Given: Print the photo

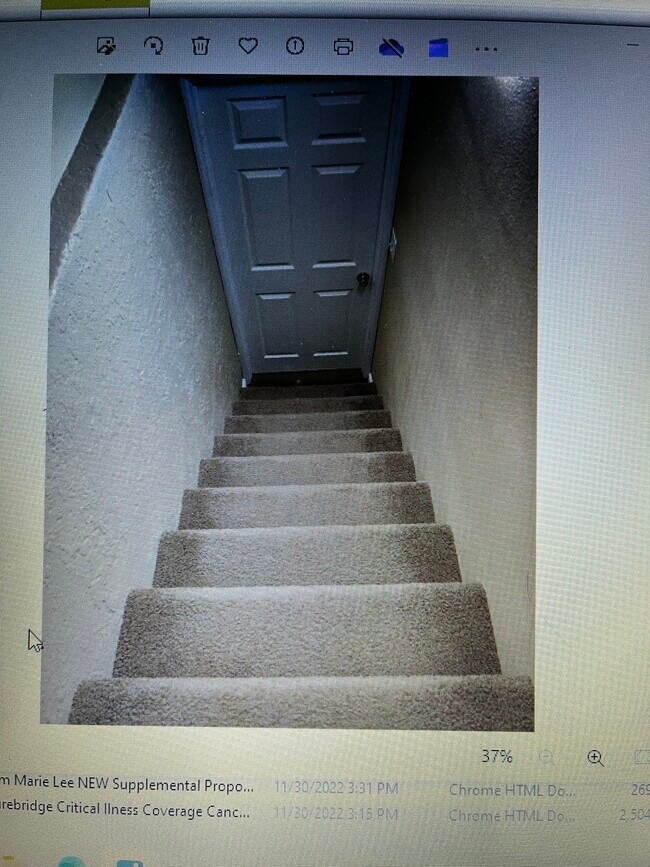Looking at the screenshot, I should pos(343,47).
